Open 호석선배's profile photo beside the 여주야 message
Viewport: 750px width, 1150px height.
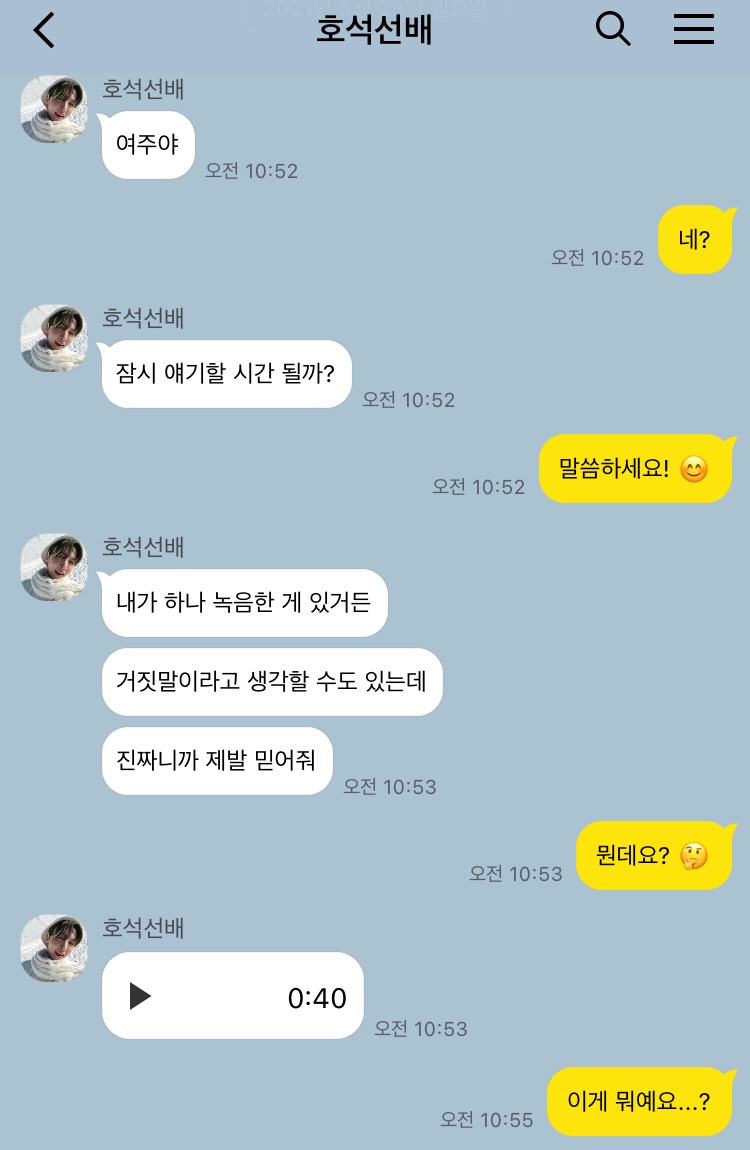pyautogui.click(x=54, y=109)
